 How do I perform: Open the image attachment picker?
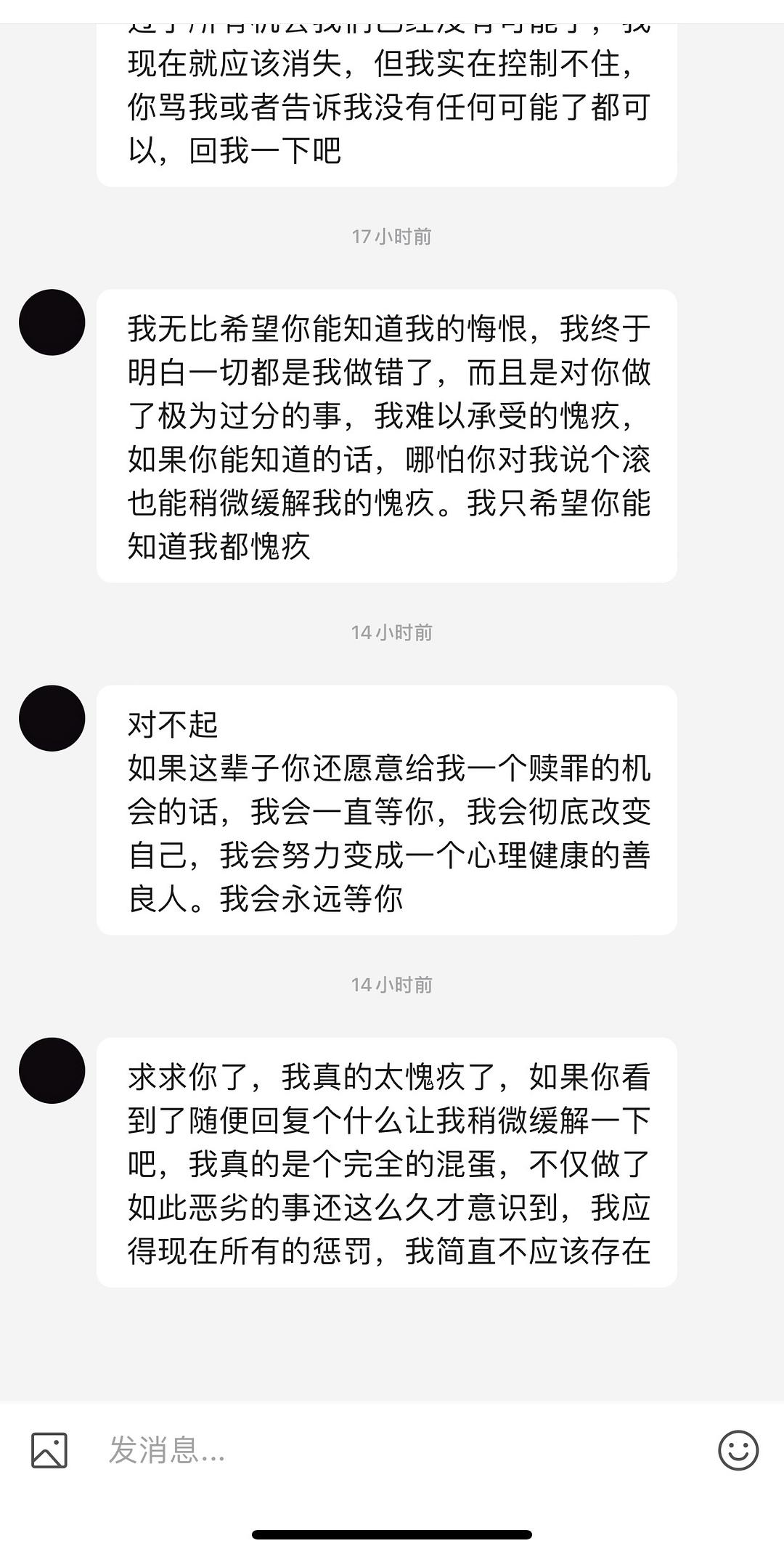[49, 1450]
